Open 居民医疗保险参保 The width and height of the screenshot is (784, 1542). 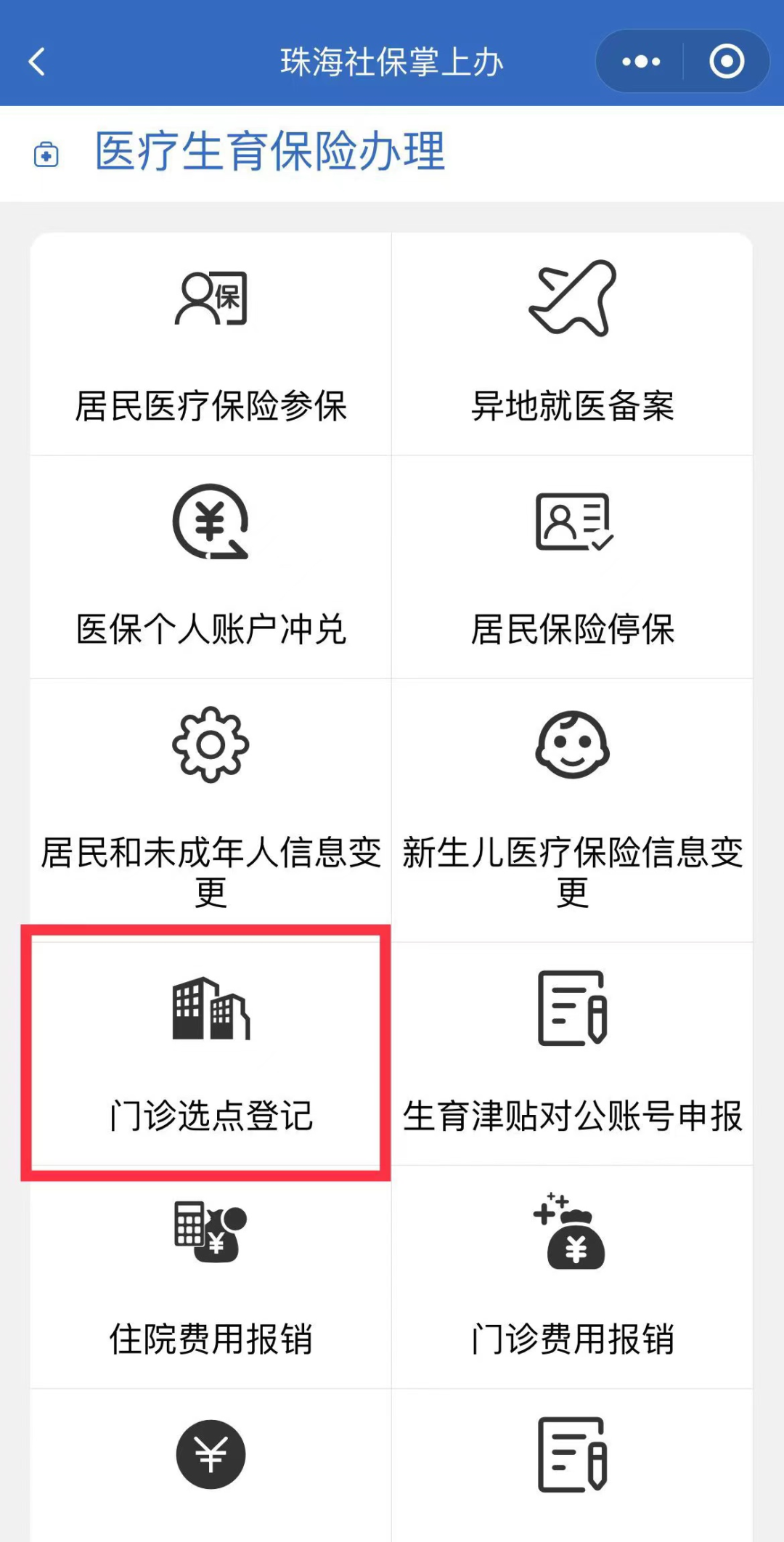(x=211, y=344)
